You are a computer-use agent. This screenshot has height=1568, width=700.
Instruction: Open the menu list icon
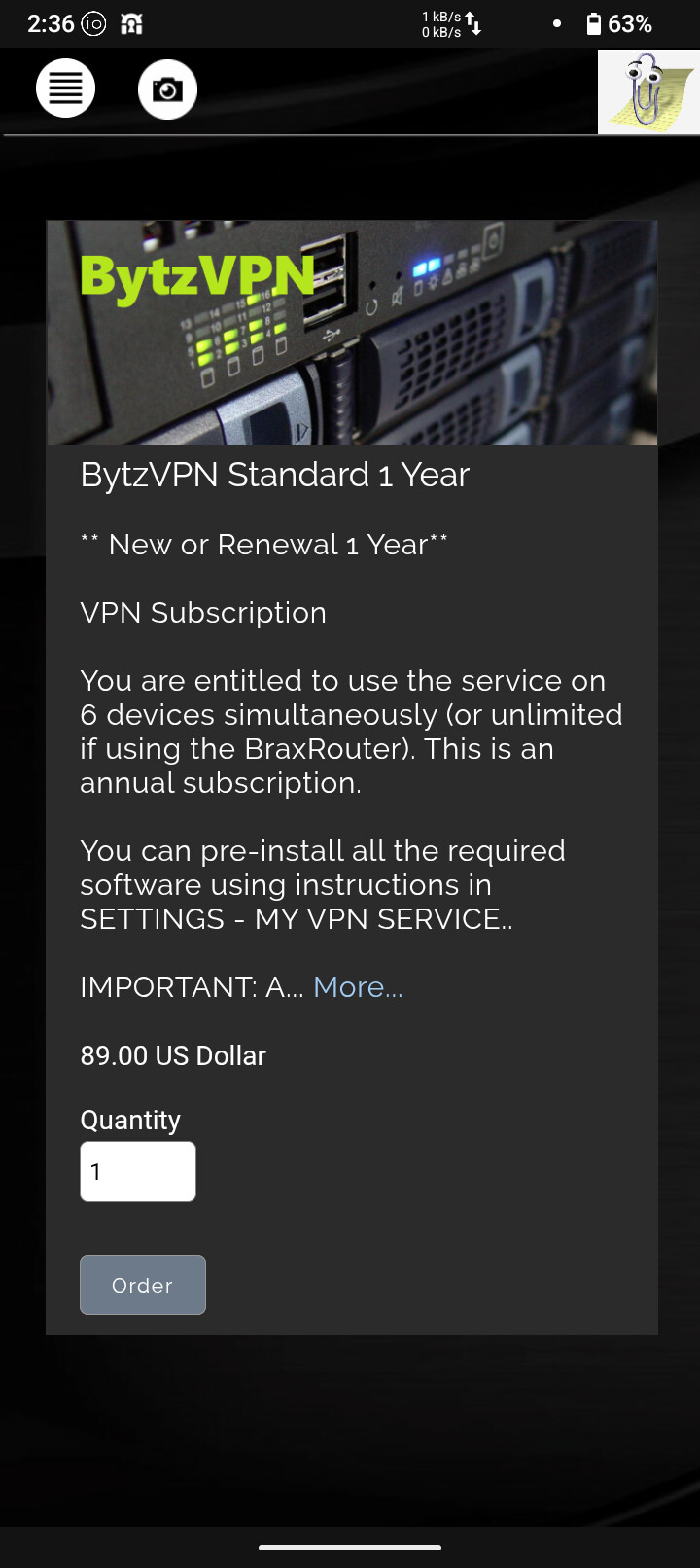click(65, 89)
